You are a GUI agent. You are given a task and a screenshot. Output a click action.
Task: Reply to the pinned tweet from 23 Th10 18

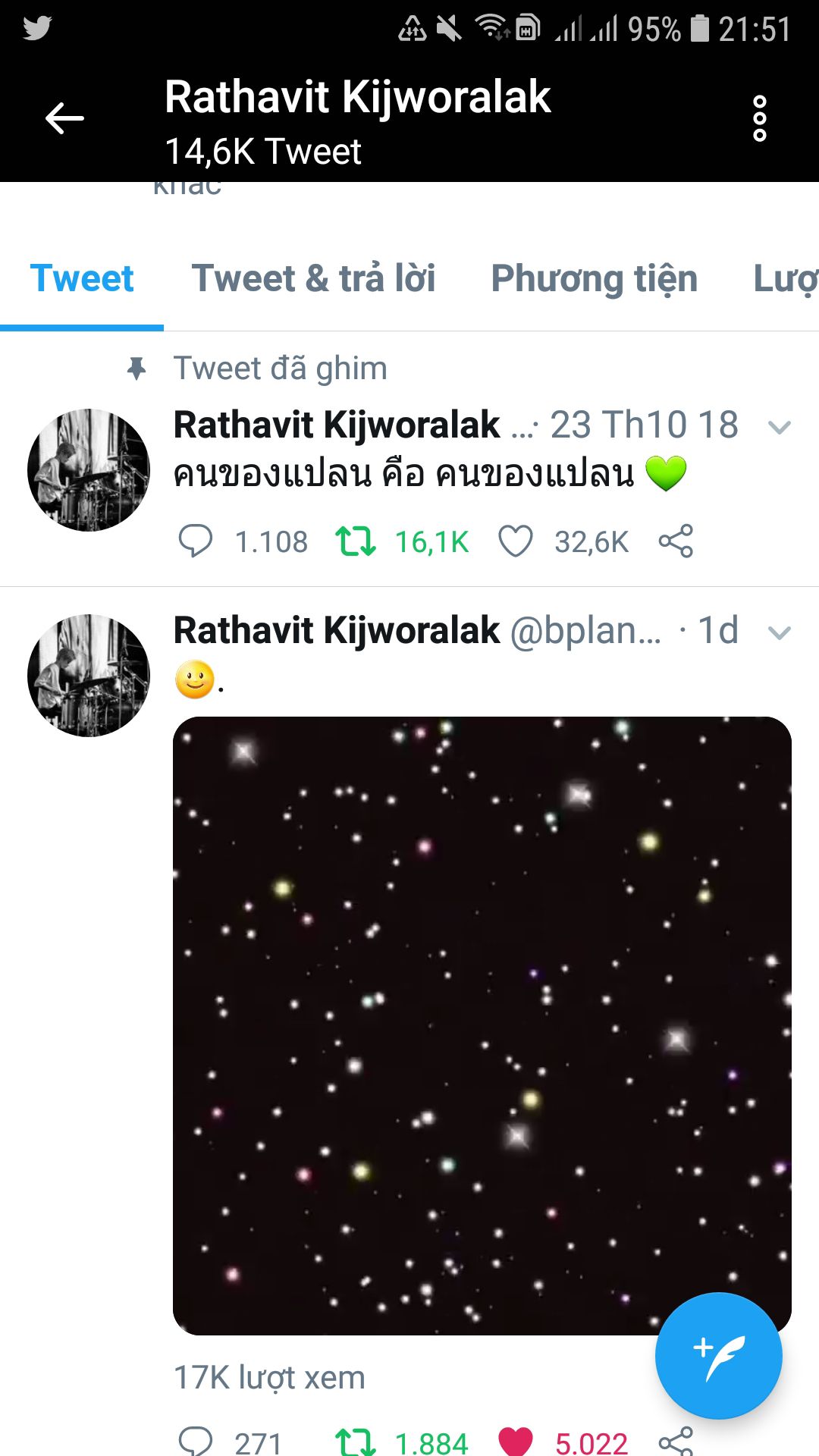coord(195,541)
